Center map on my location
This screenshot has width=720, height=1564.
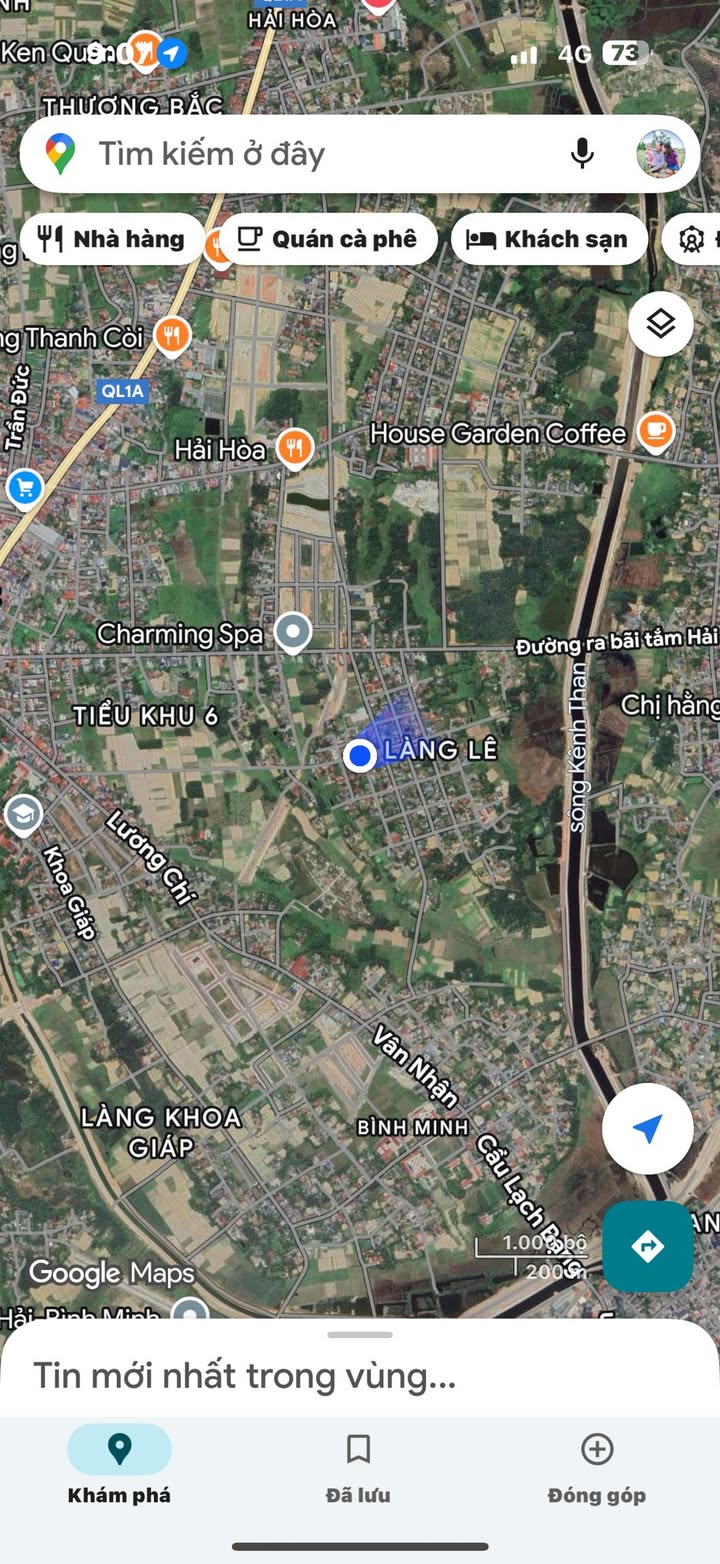coord(647,1129)
